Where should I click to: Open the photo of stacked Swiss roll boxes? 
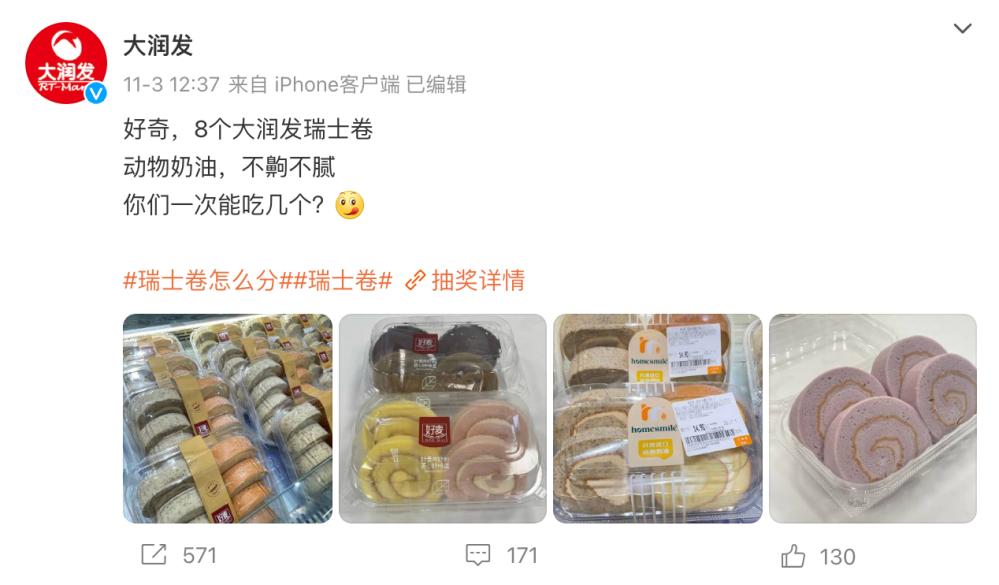(228, 418)
